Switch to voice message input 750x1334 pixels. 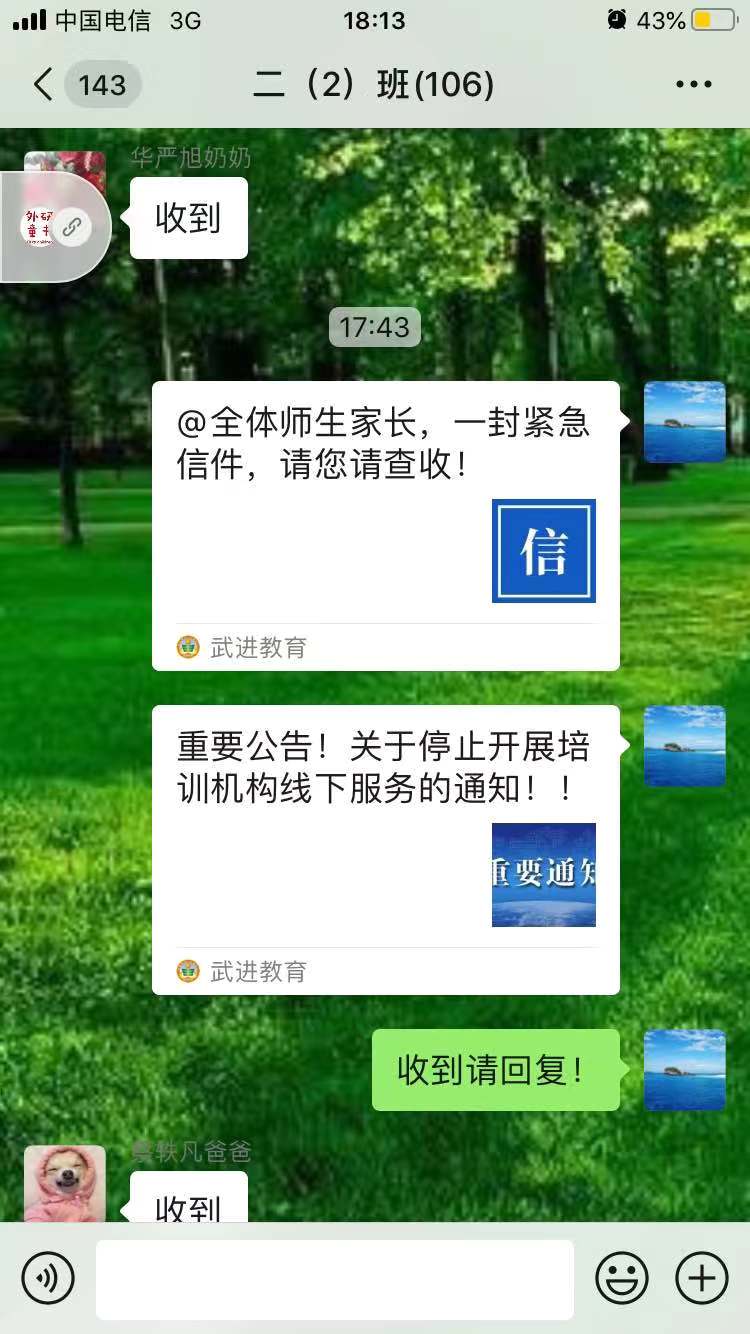point(48,1277)
